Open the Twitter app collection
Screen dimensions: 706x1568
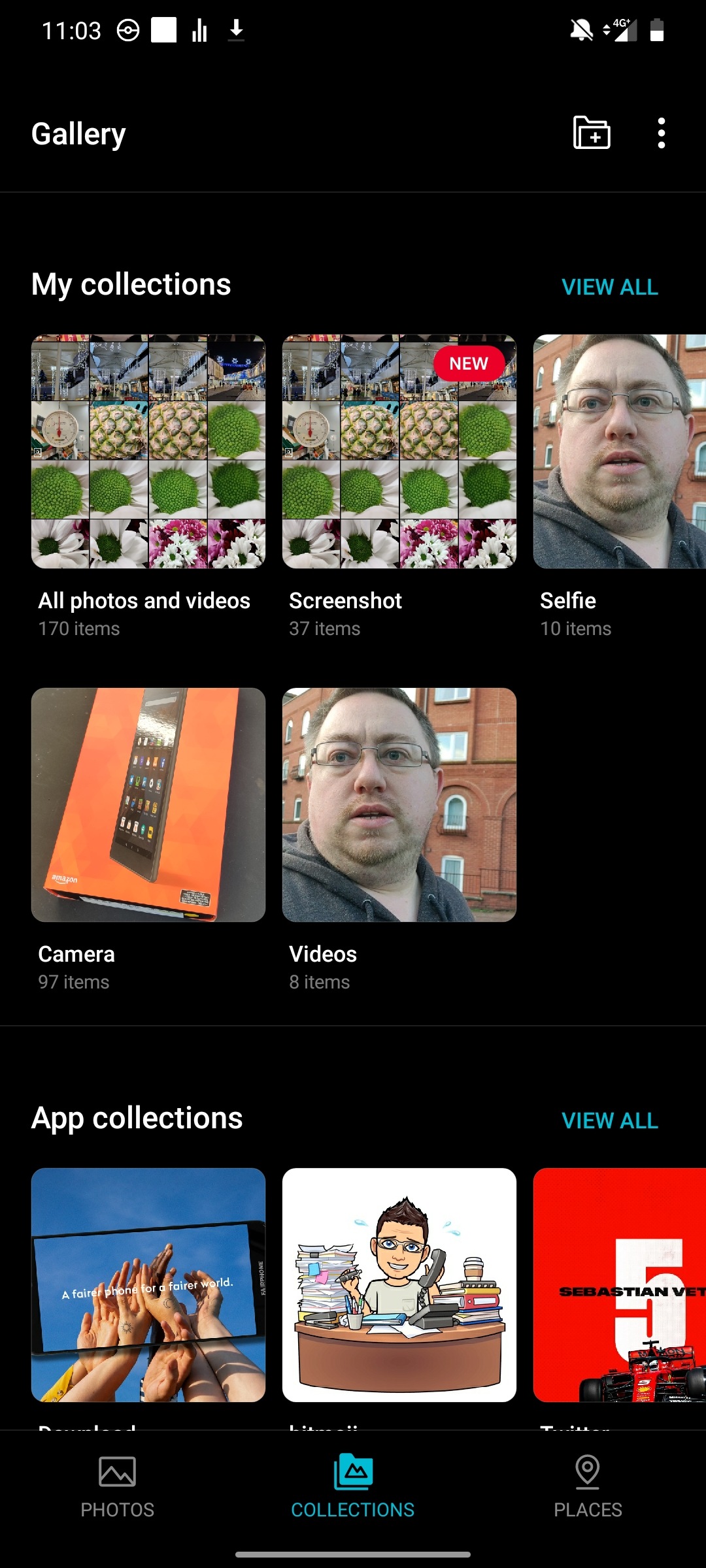point(619,1284)
